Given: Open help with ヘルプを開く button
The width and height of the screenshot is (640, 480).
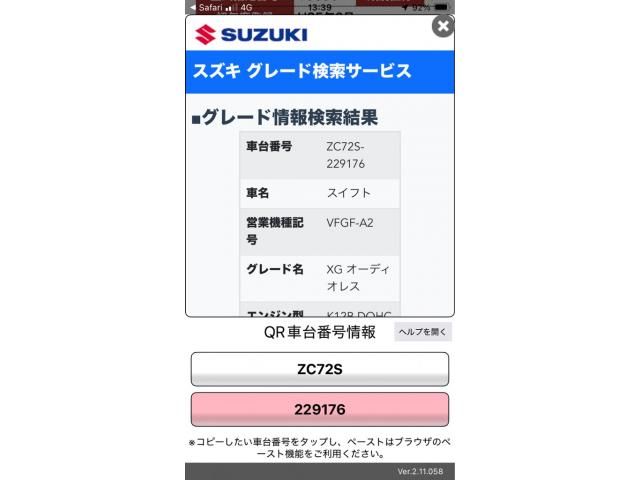Looking at the screenshot, I should [x=423, y=332].
